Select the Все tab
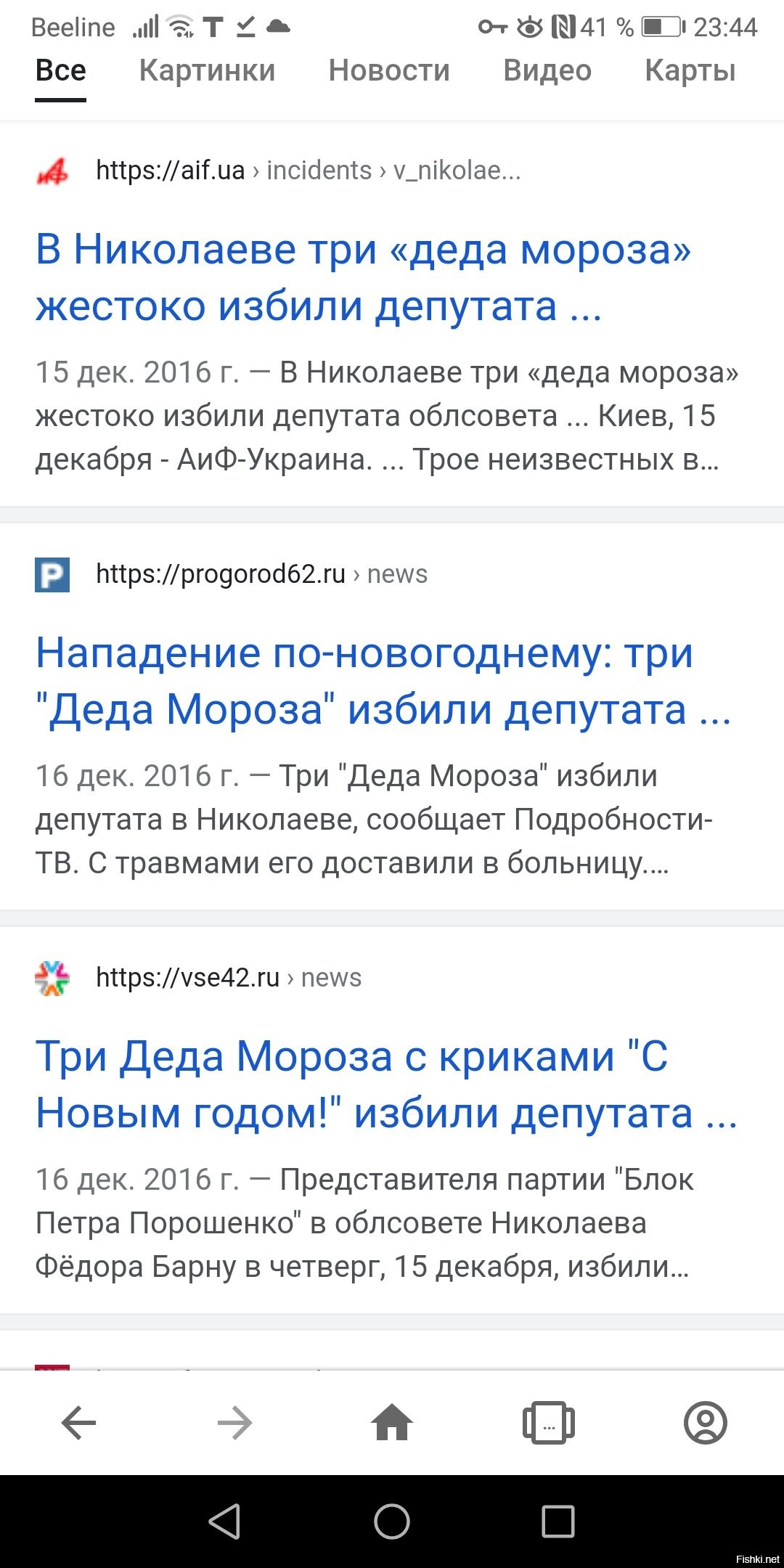The height and width of the screenshot is (1568, 784). coord(61,71)
